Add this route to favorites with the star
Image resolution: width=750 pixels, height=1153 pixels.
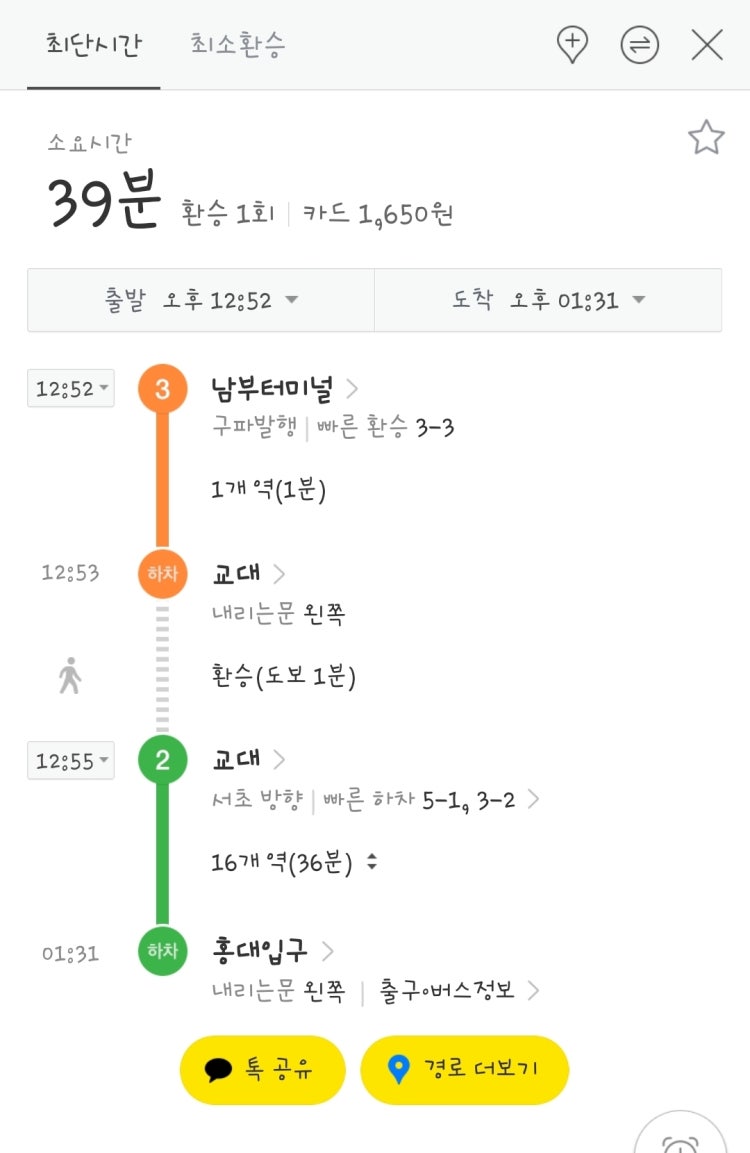706,138
